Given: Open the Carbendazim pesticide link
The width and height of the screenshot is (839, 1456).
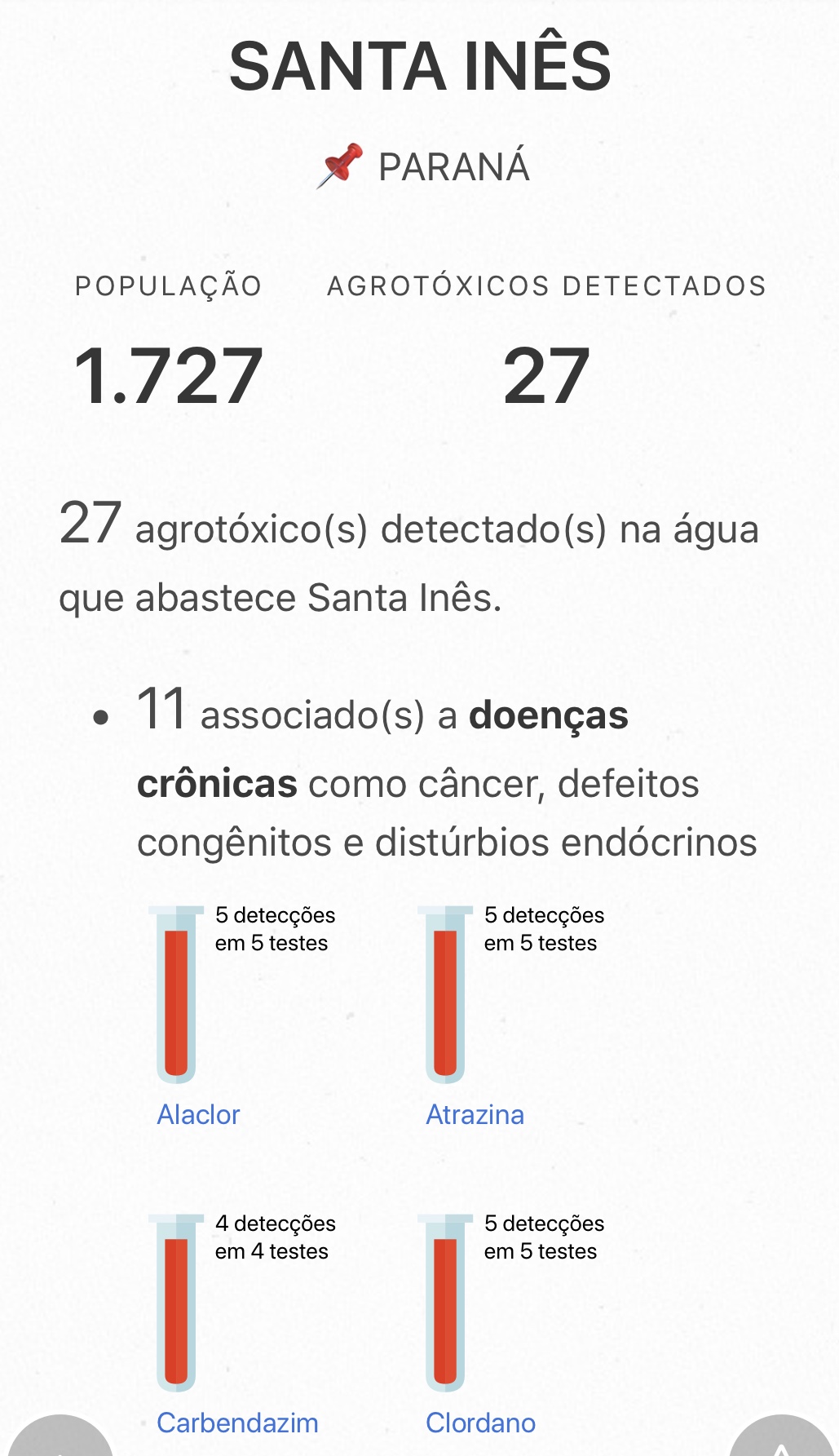Looking at the screenshot, I should point(237,1423).
